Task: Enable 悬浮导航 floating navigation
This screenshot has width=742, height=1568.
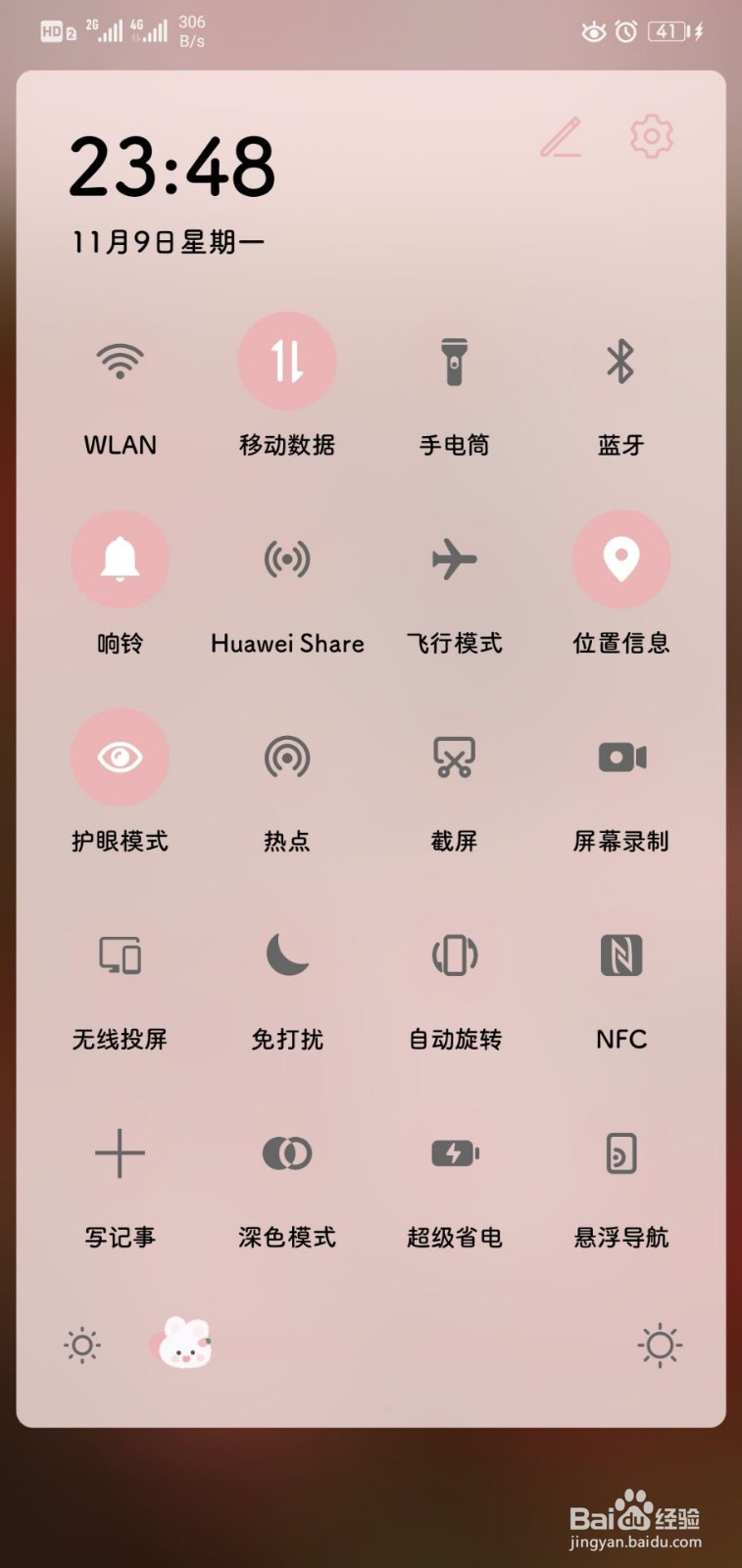Action: point(620,1153)
